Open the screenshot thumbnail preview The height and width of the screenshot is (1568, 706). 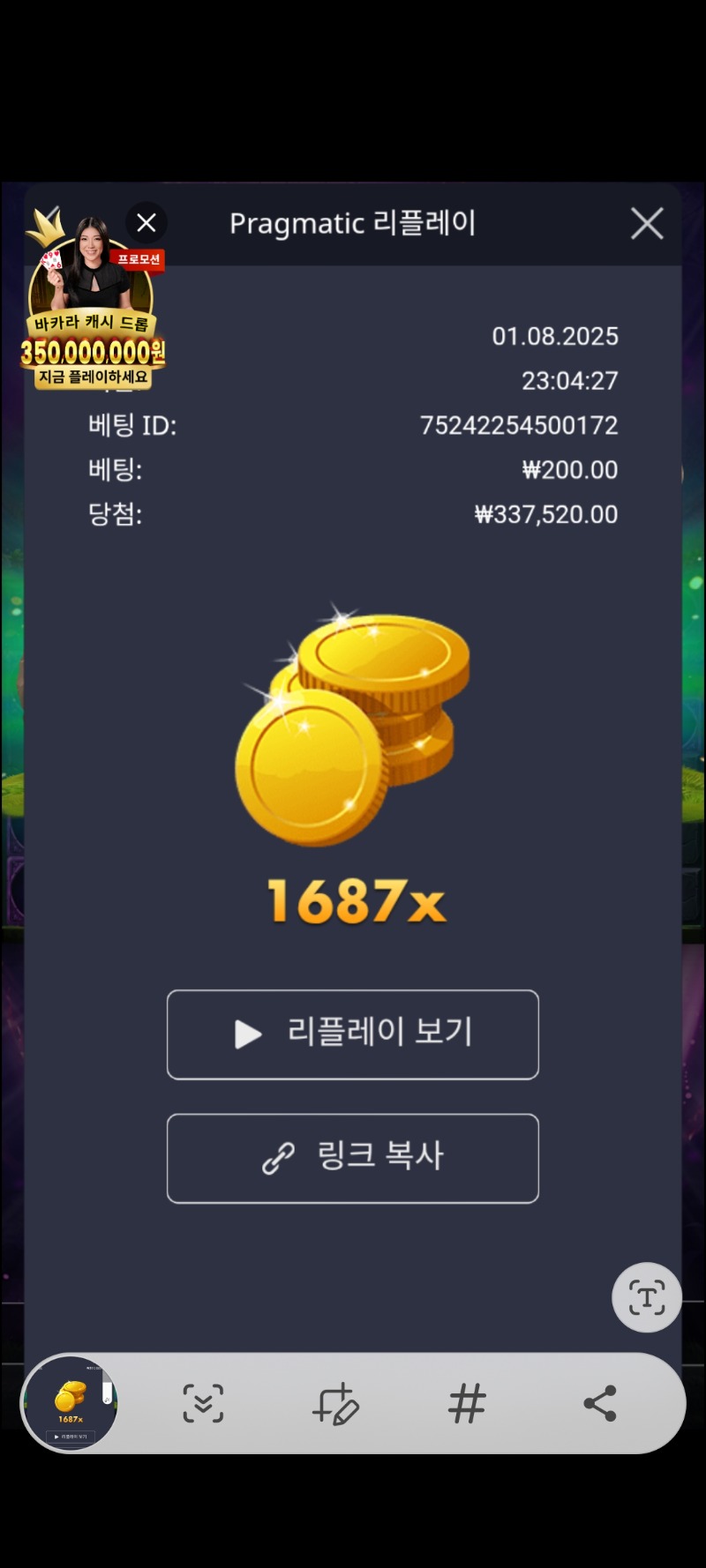[x=71, y=1402]
